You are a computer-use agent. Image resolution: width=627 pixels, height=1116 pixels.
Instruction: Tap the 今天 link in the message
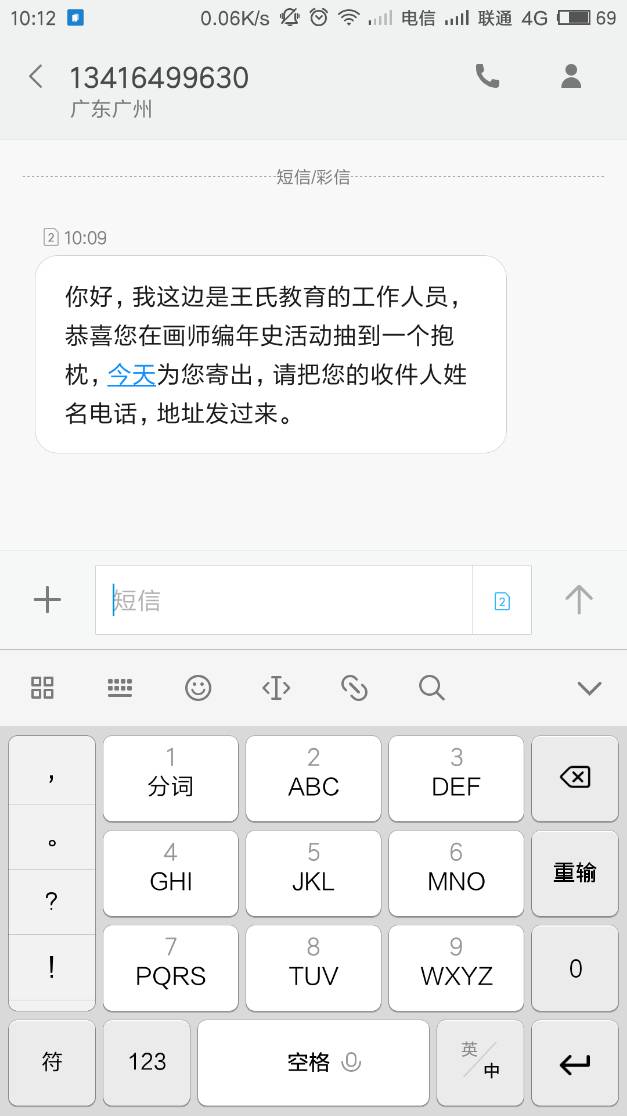pyautogui.click(x=132, y=376)
